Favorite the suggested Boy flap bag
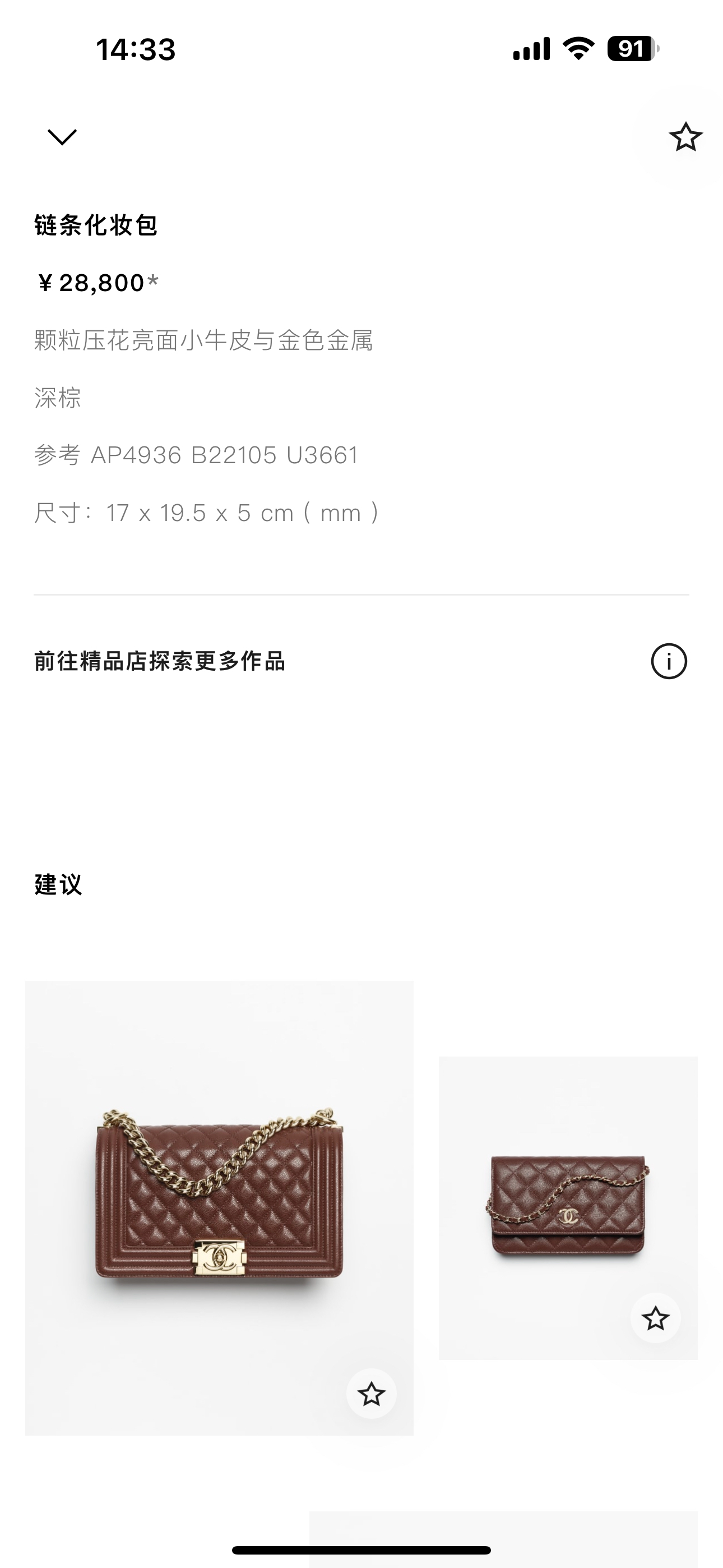723x1568 pixels. (371, 1394)
